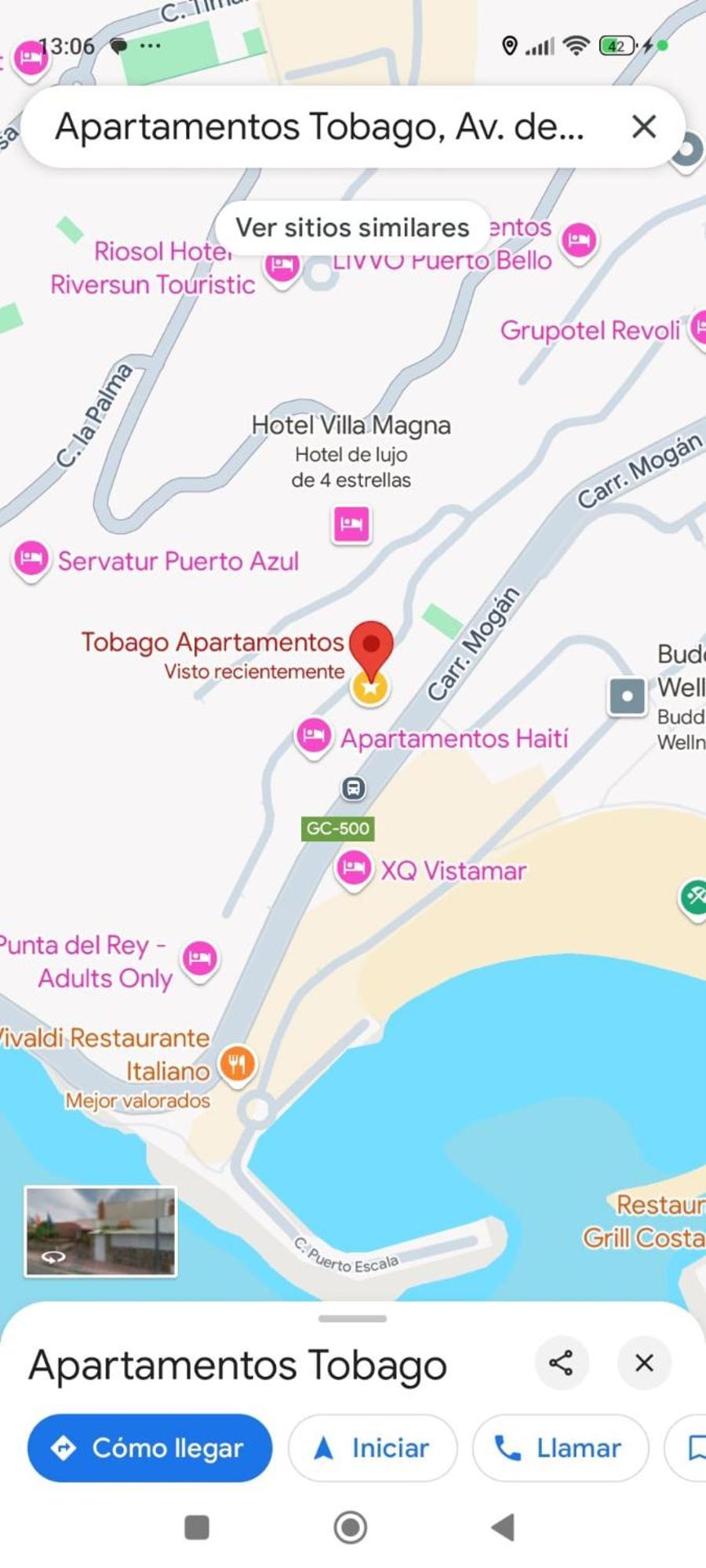Select Apartamentos Haití map pin

[314, 737]
